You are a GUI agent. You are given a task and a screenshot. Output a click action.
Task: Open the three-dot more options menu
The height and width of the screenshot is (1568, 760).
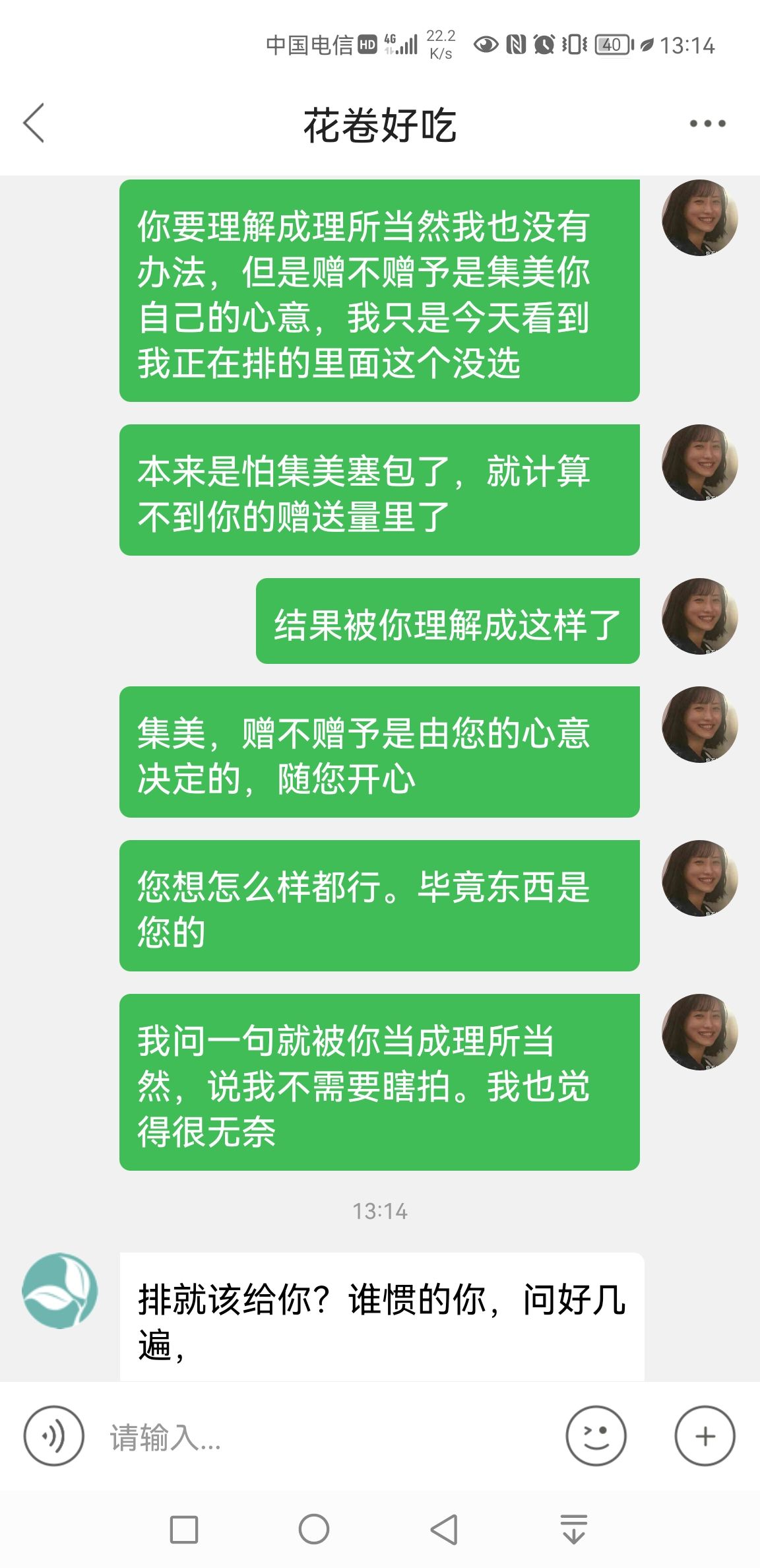click(707, 123)
